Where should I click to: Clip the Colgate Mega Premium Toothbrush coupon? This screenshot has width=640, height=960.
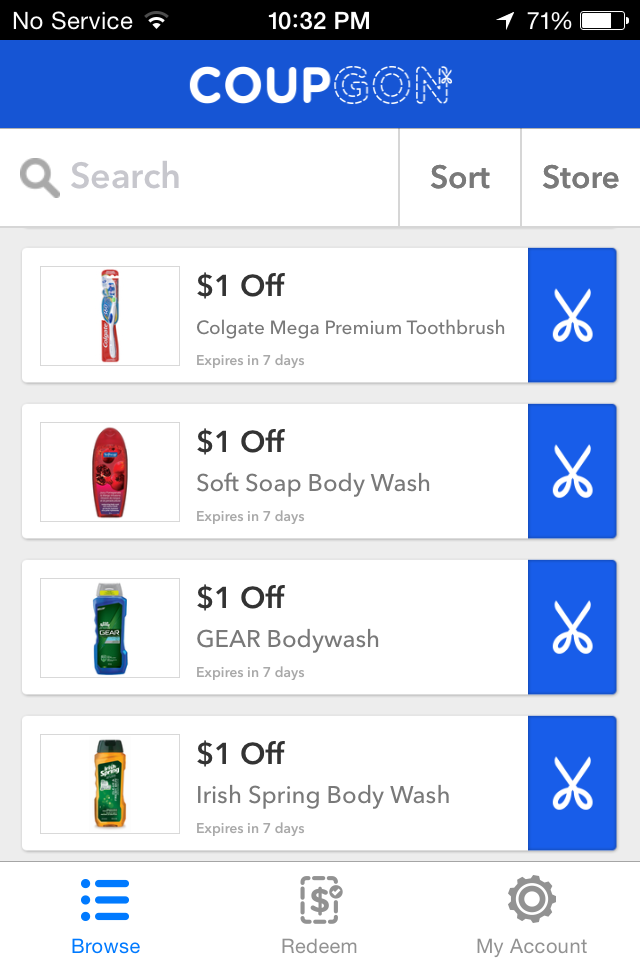pos(572,316)
